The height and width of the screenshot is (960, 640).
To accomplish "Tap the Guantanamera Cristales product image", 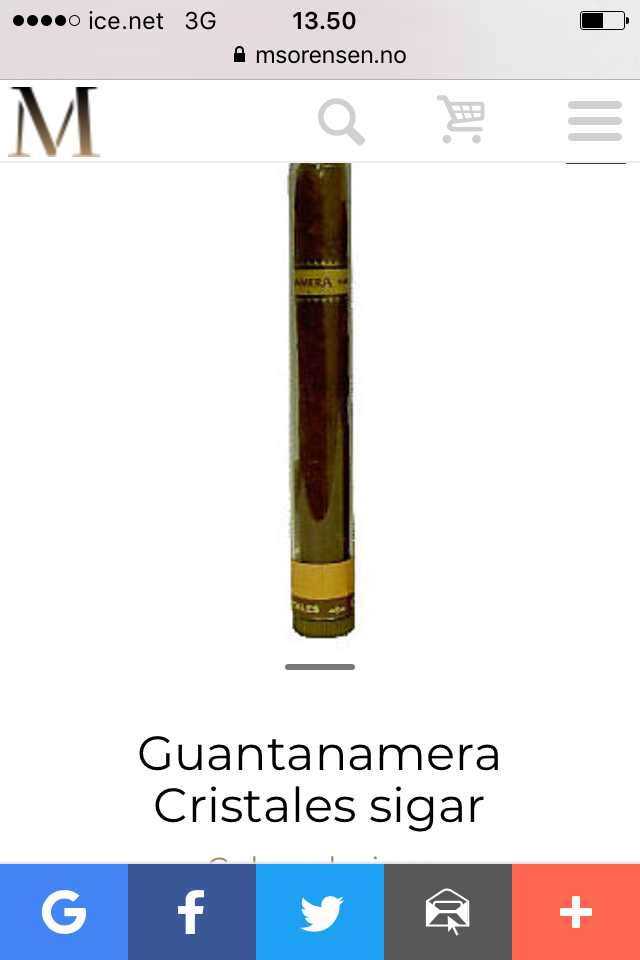I will (320, 400).
